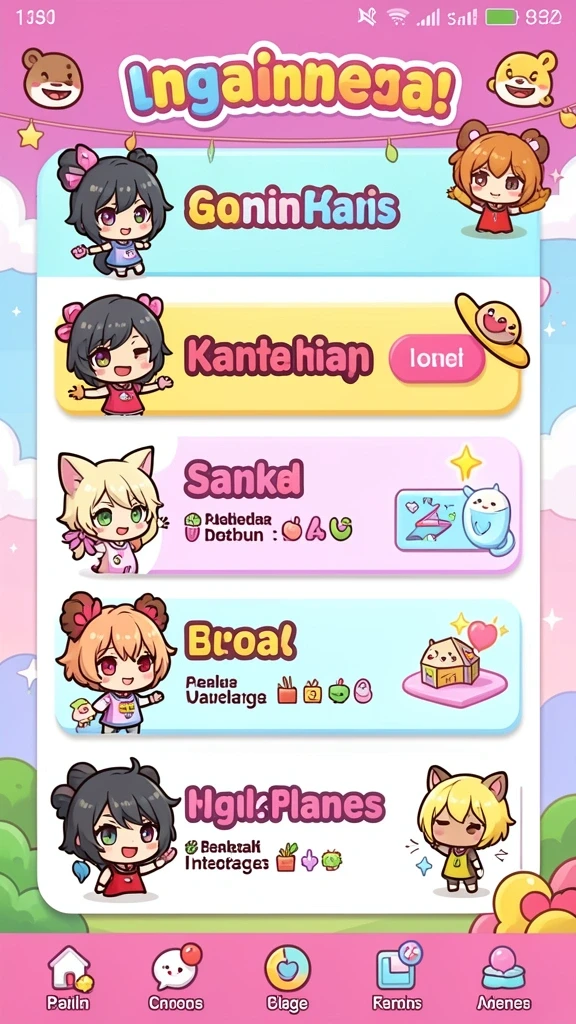Open the Kantehian card
The image size is (576, 1024).
click(288, 359)
